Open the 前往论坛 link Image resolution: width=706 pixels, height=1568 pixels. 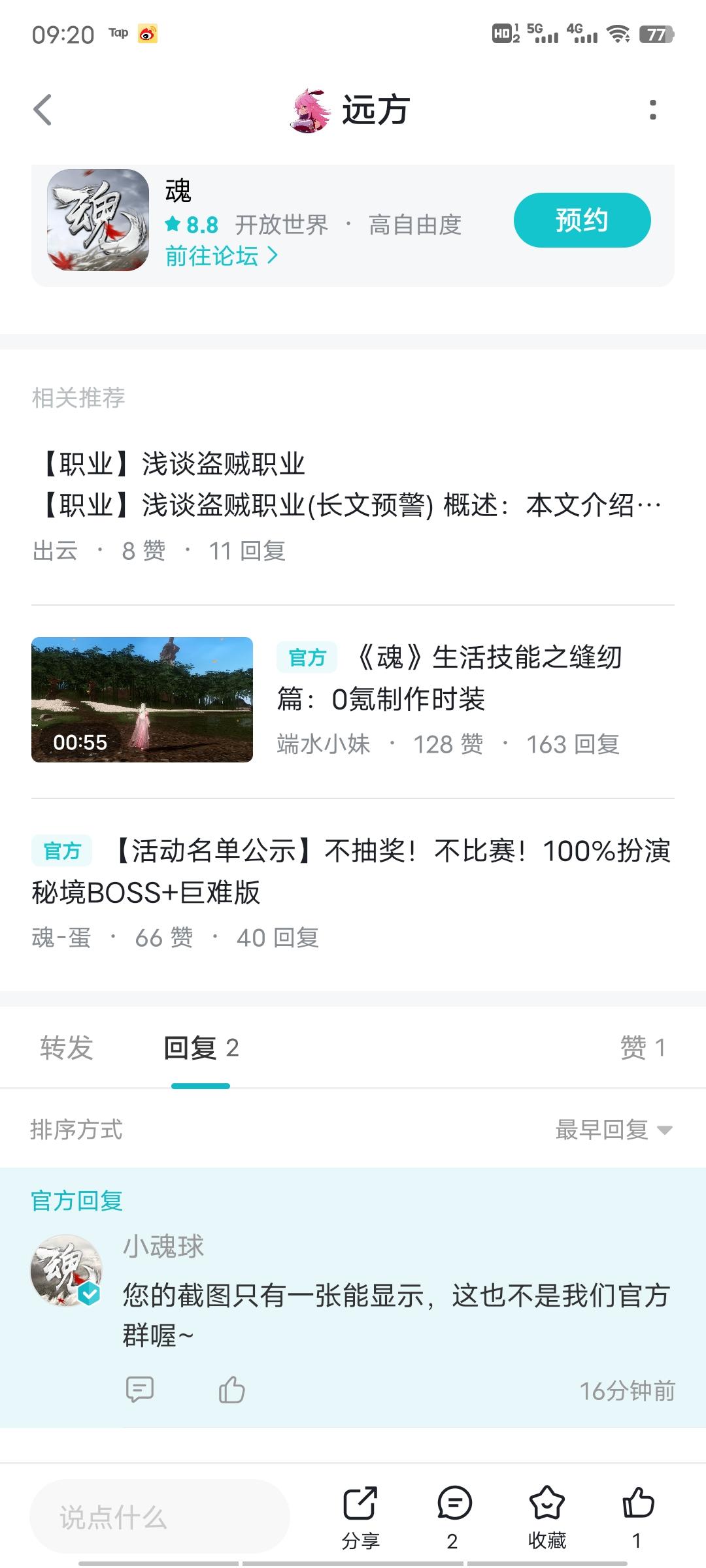(x=221, y=255)
